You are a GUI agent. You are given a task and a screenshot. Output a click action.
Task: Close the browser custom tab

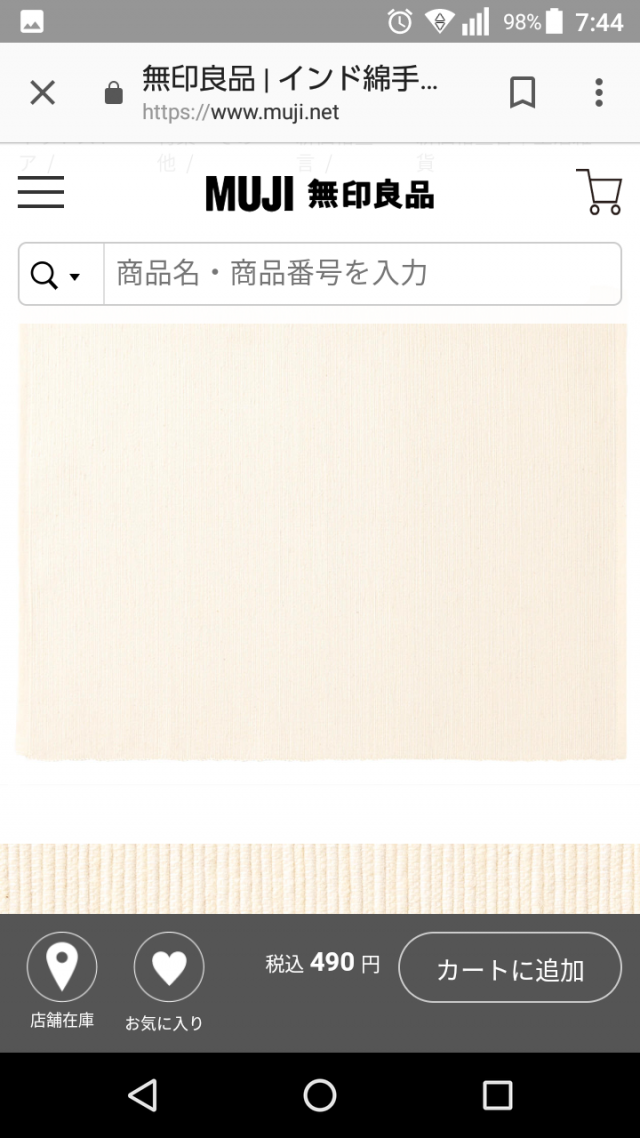point(42,93)
